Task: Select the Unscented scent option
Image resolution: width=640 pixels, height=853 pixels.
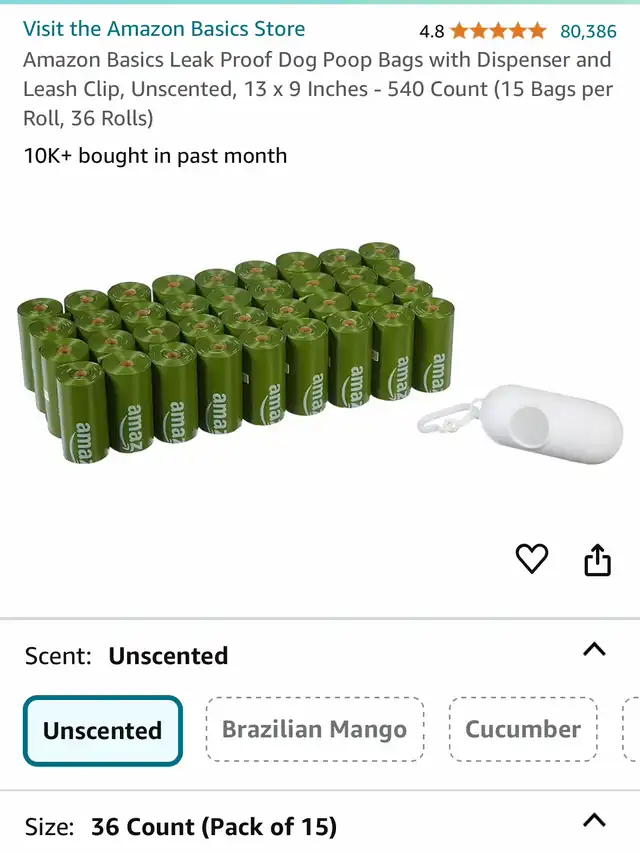Action: coord(103,730)
